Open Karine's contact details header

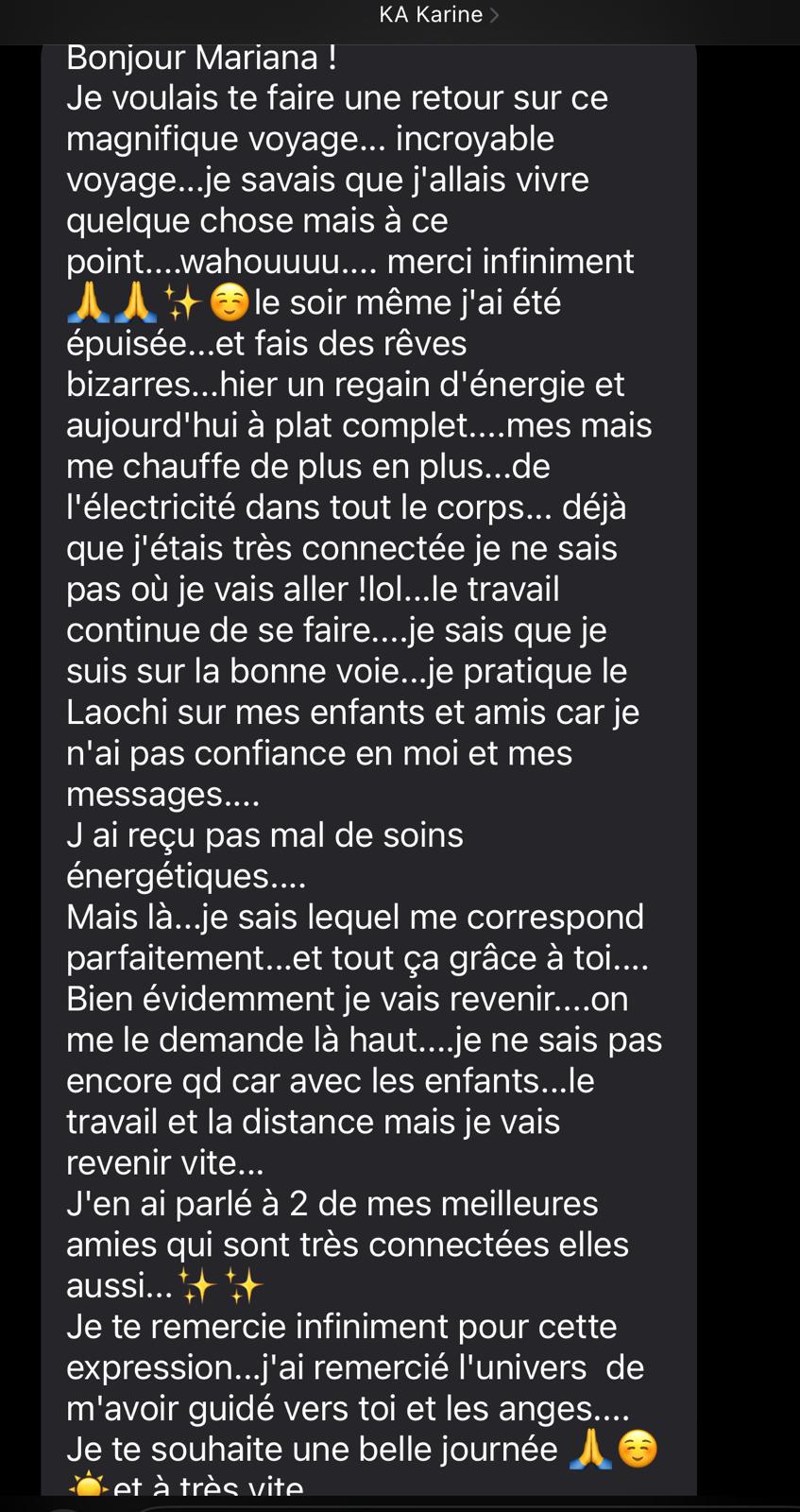(x=439, y=15)
